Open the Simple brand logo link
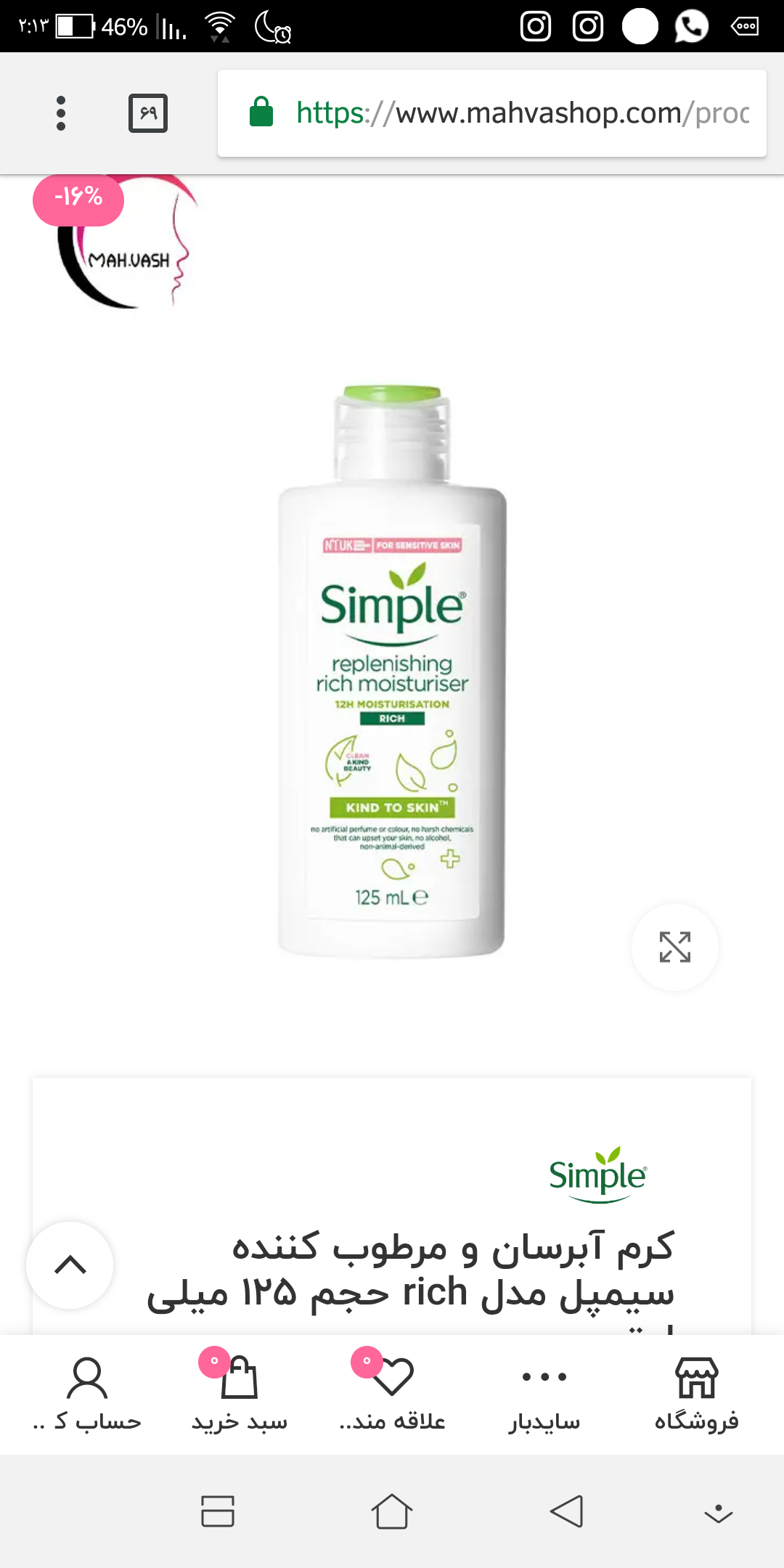This screenshot has width=784, height=1568. coord(597,1175)
